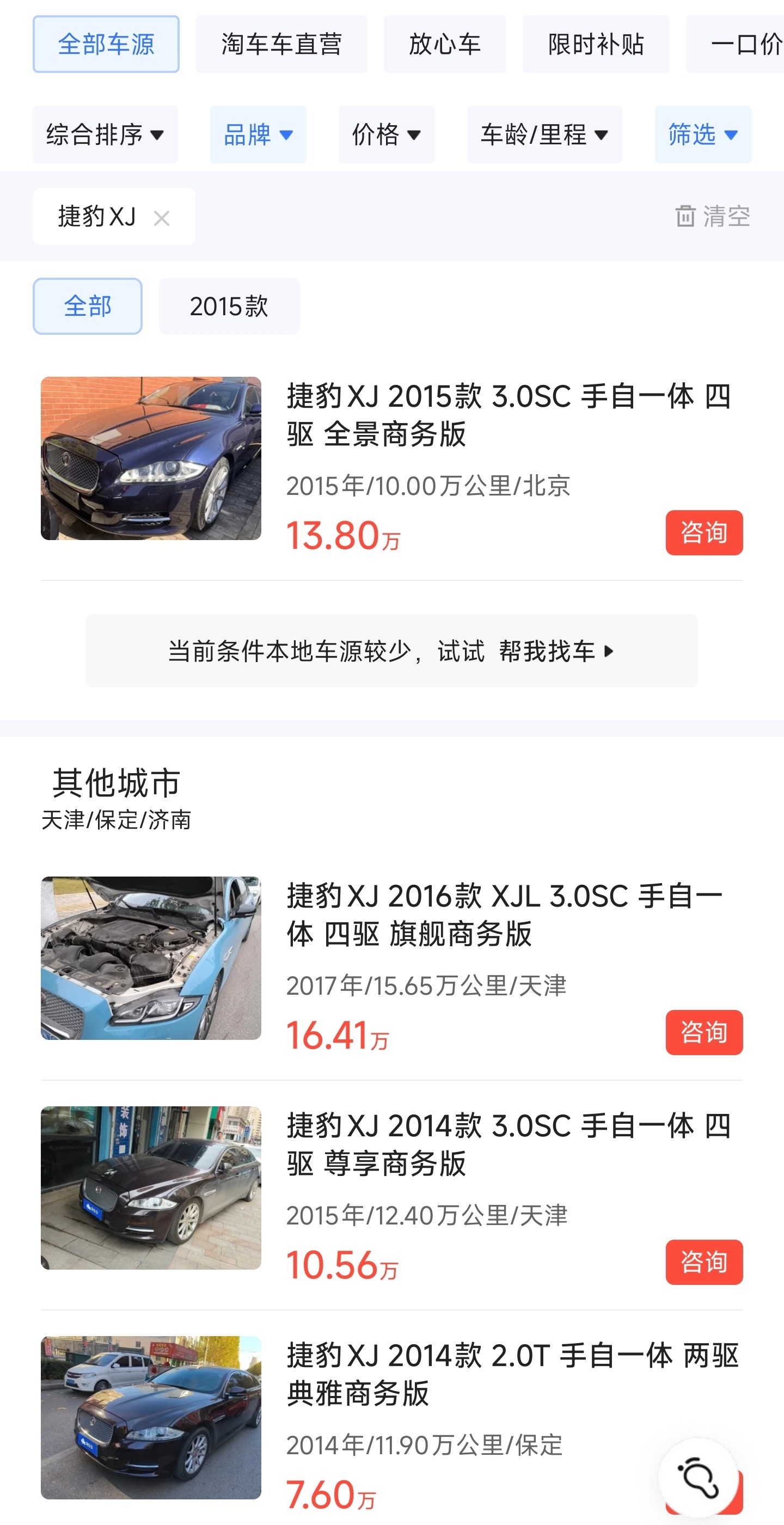Image resolution: width=784 pixels, height=1525 pixels.
Task: Open the floating customer service icon
Action: [x=699, y=1477]
